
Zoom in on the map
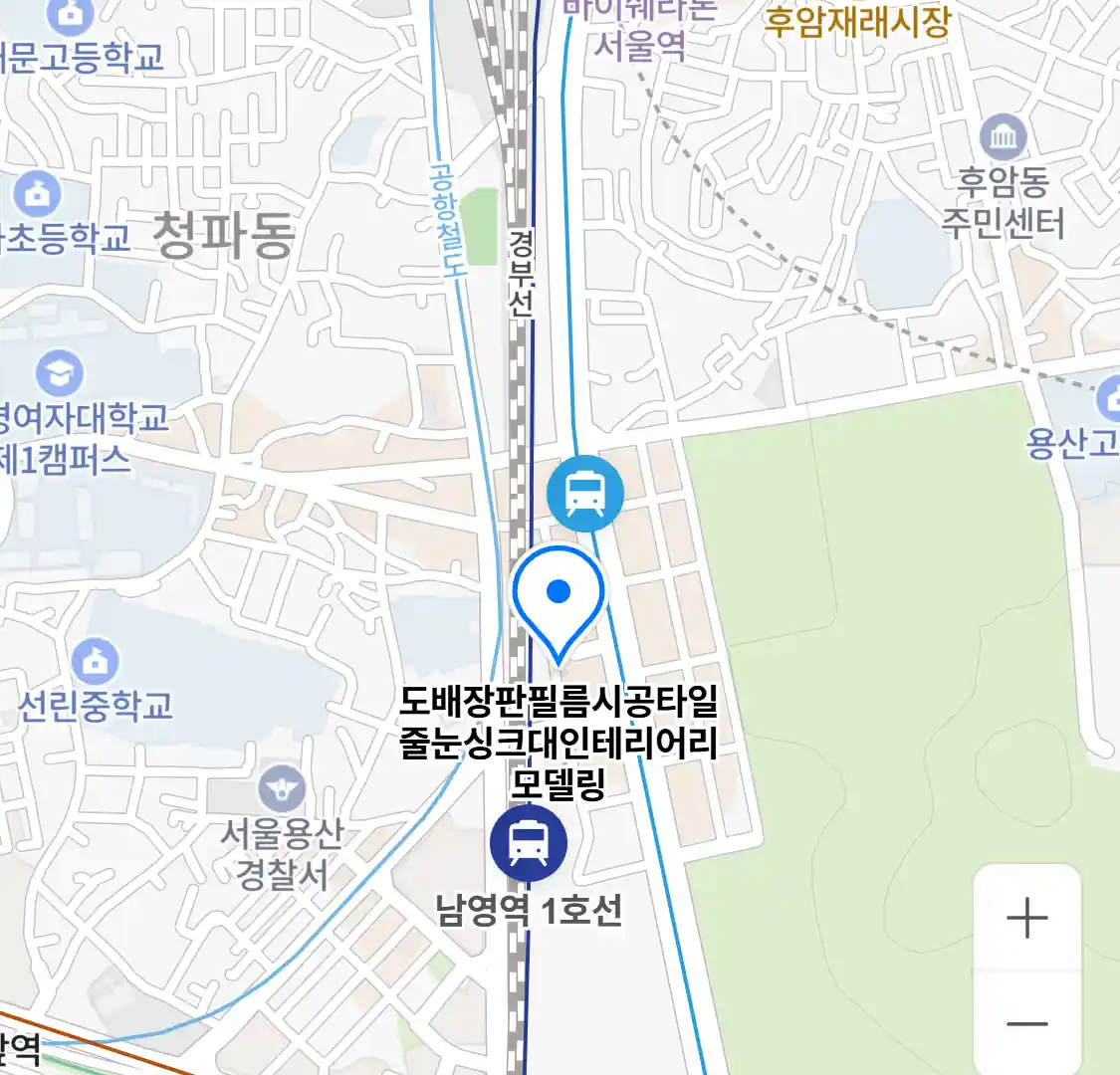(x=1026, y=918)
